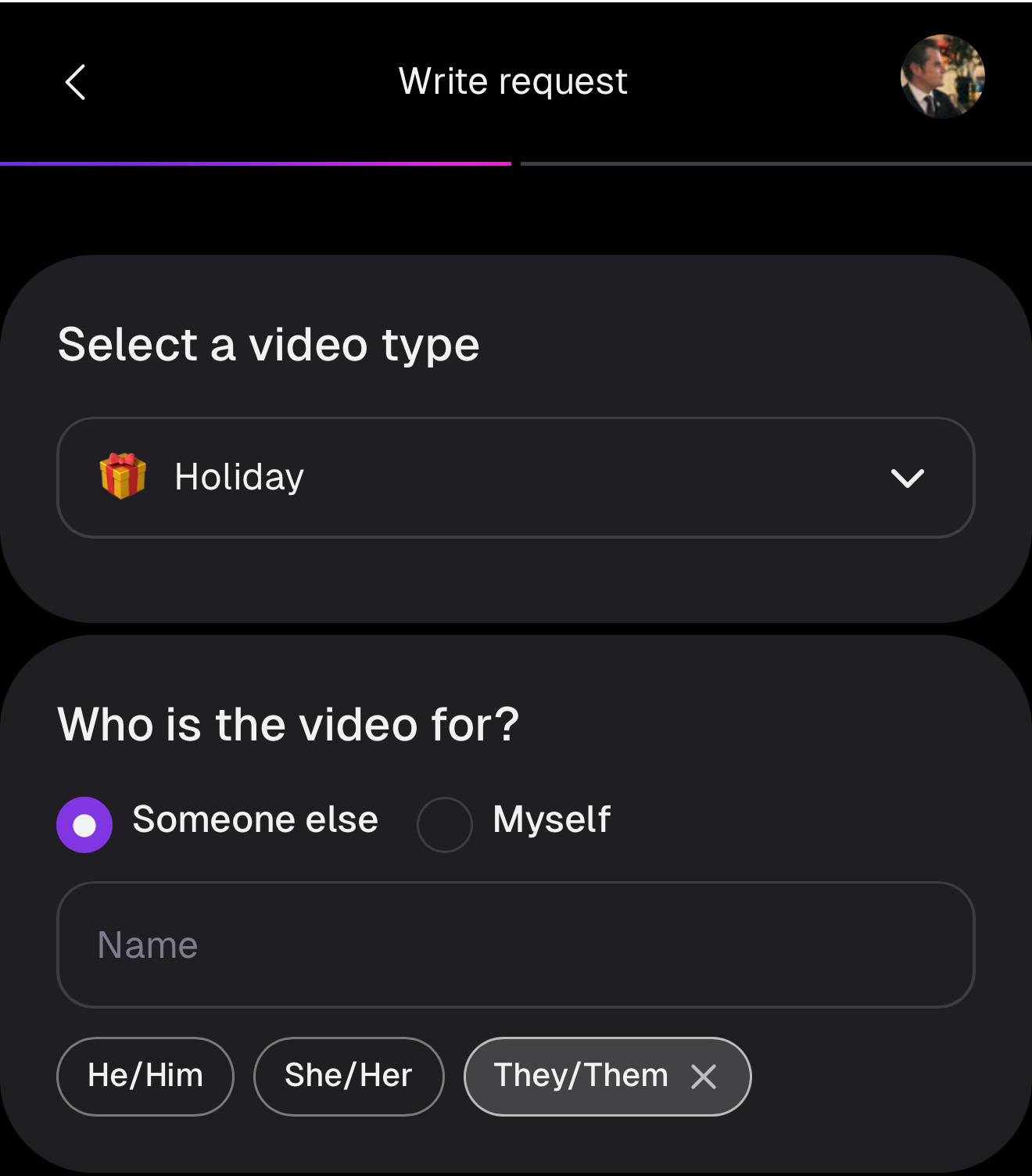Pick the He/Him pronoun chip
1032x1176 pixels.
(x=145, y=1076)
